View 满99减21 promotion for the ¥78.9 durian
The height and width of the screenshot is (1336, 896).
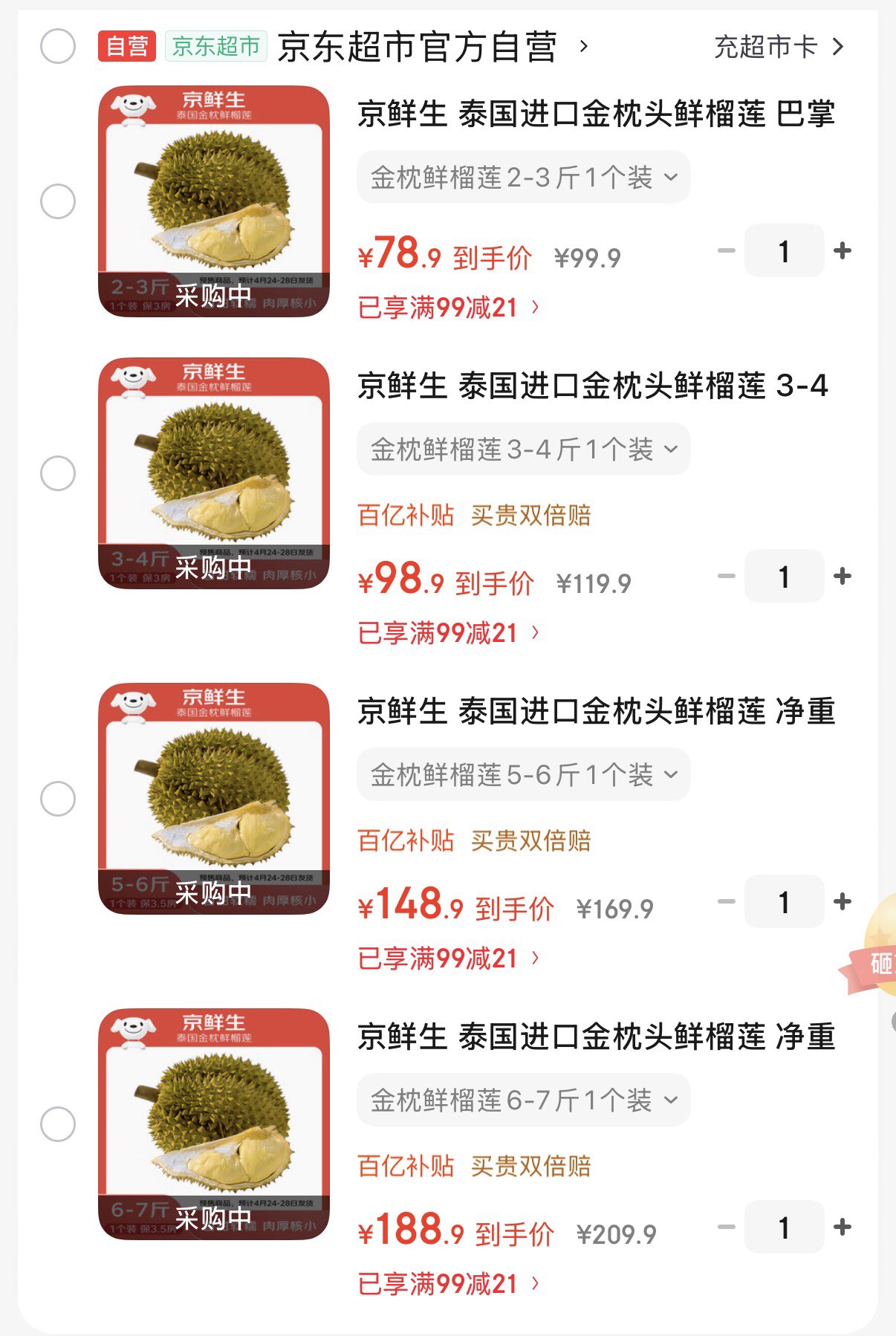[x=448, y=308]
